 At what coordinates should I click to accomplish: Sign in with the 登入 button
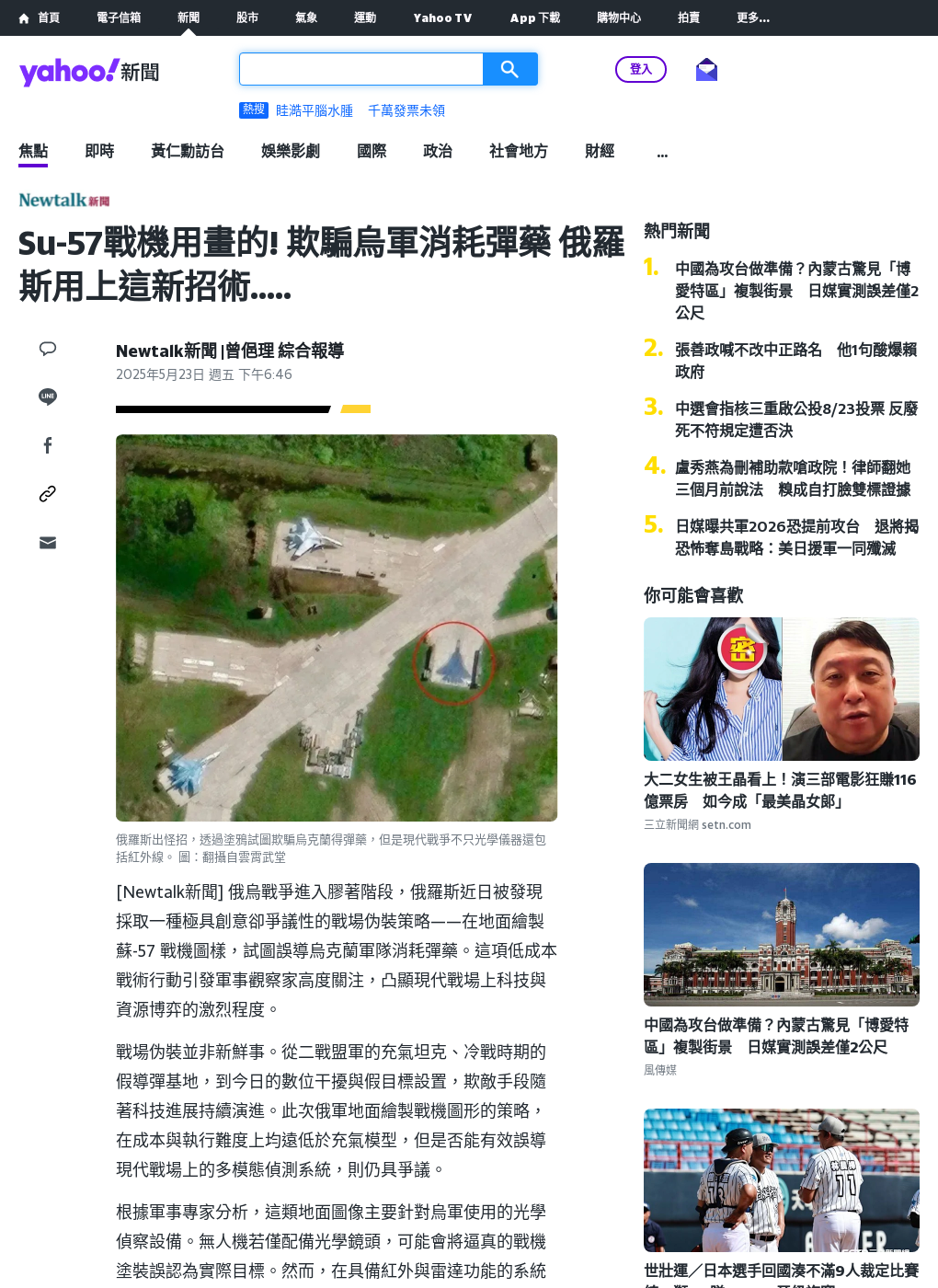point(640,69)
